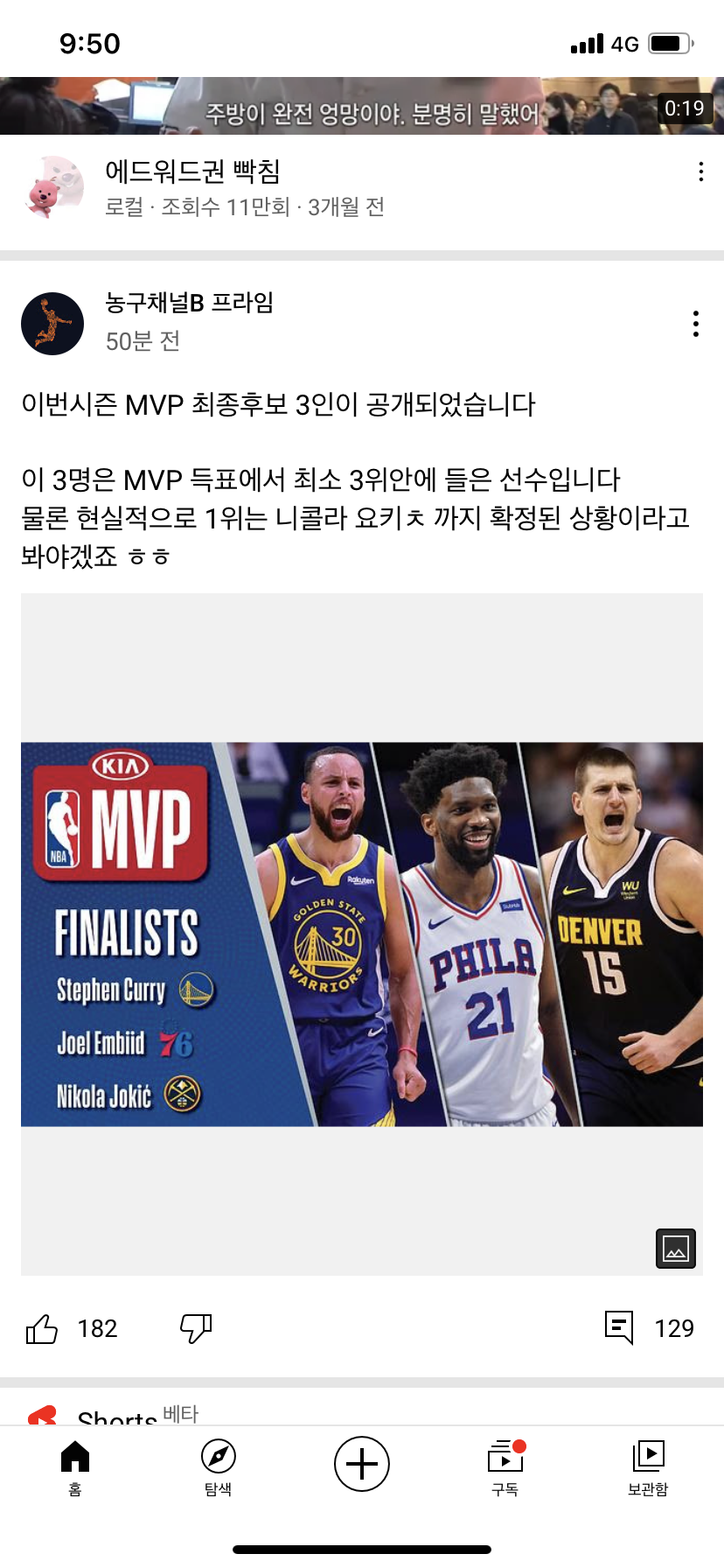The width and height of the screenshot is (724, 1568).
Task: Open the MVP Finalists post image
Action: coord(362,934)
